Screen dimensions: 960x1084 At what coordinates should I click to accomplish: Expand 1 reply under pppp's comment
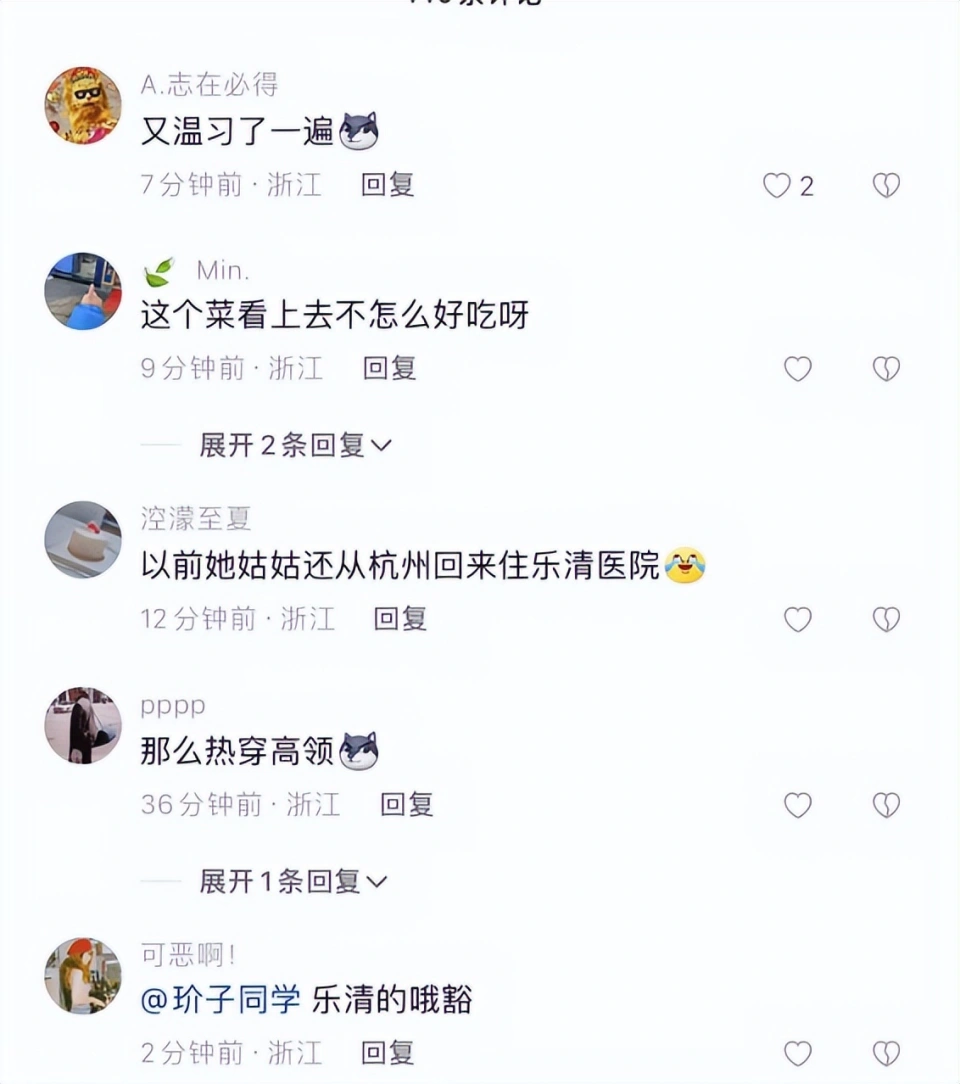coord(293,881)
